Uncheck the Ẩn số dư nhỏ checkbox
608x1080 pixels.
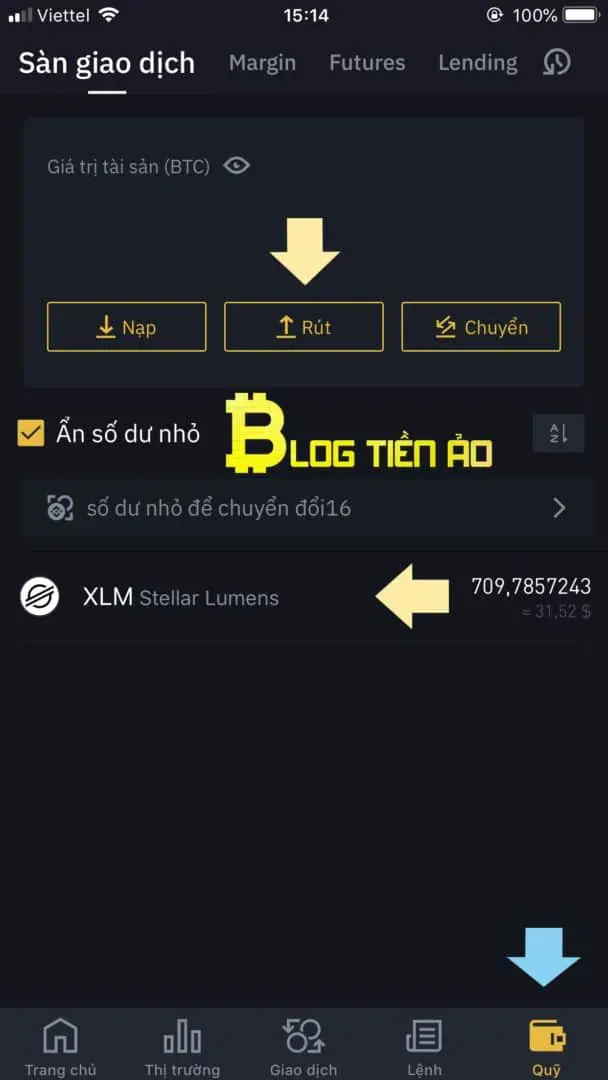[31, 433]
